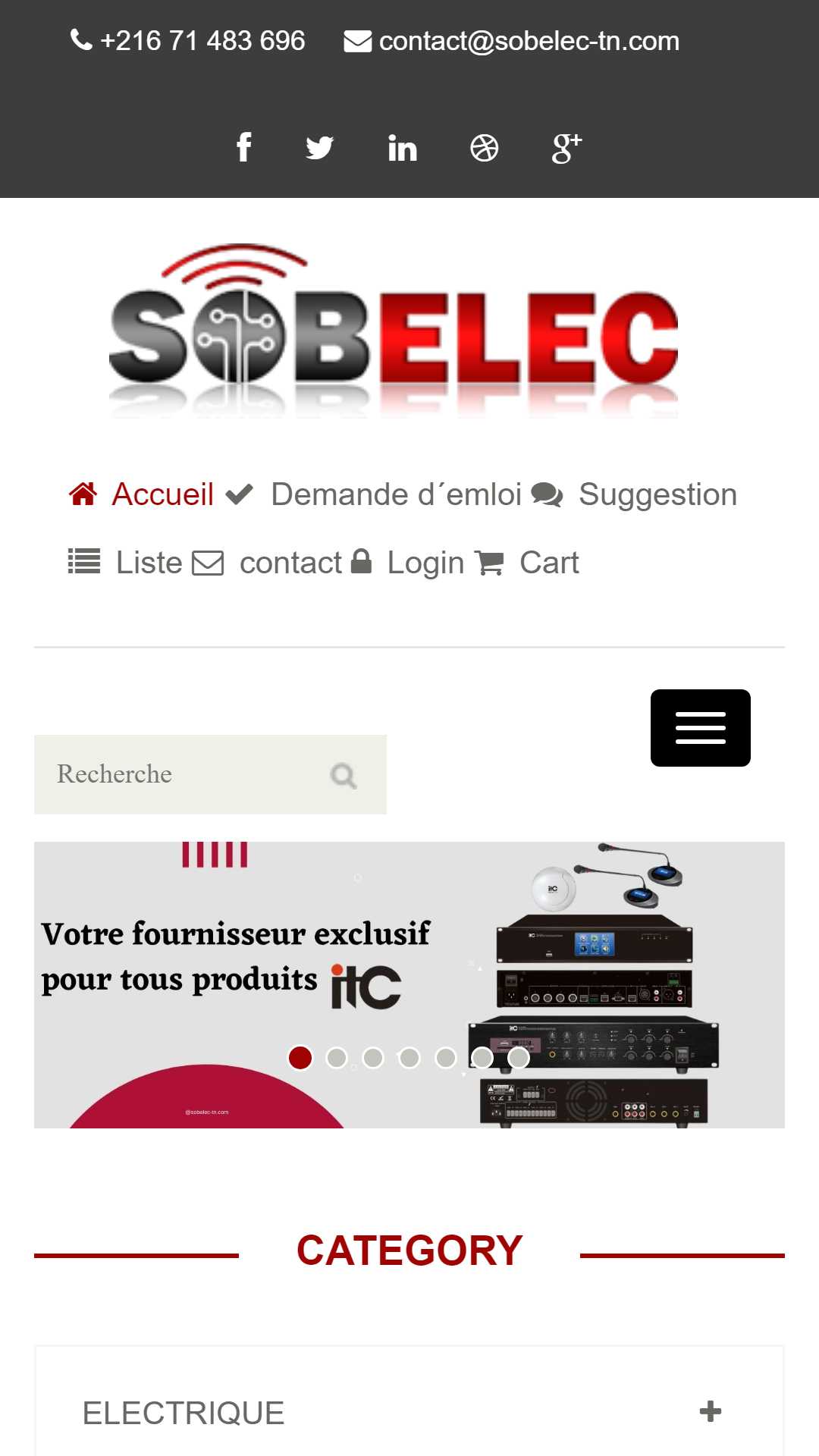Open the Dribbble icon
Screen dimensions: 819x1456
[484, 148]
